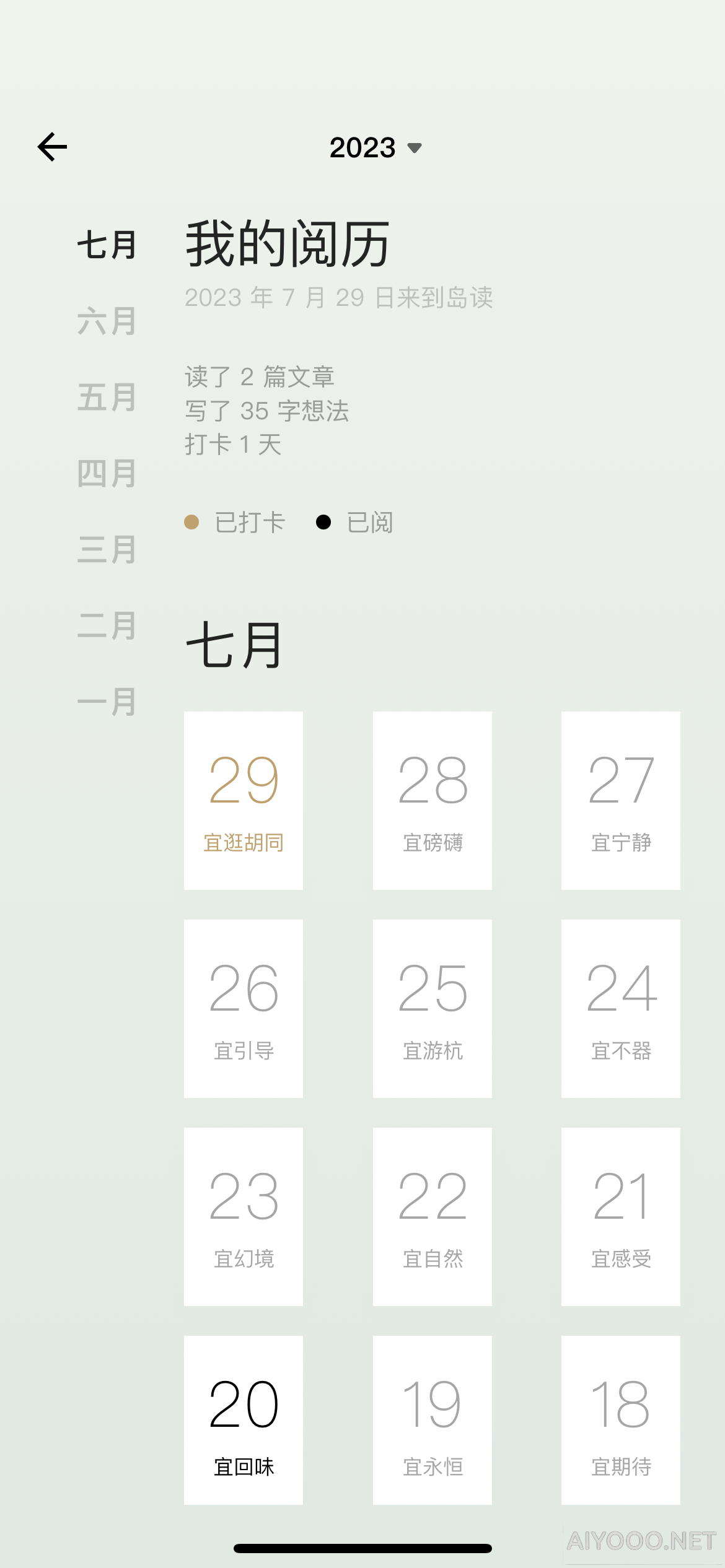Jump to 六月 in month list
The height and width of the screenshot is (1568, 725).
107,321
